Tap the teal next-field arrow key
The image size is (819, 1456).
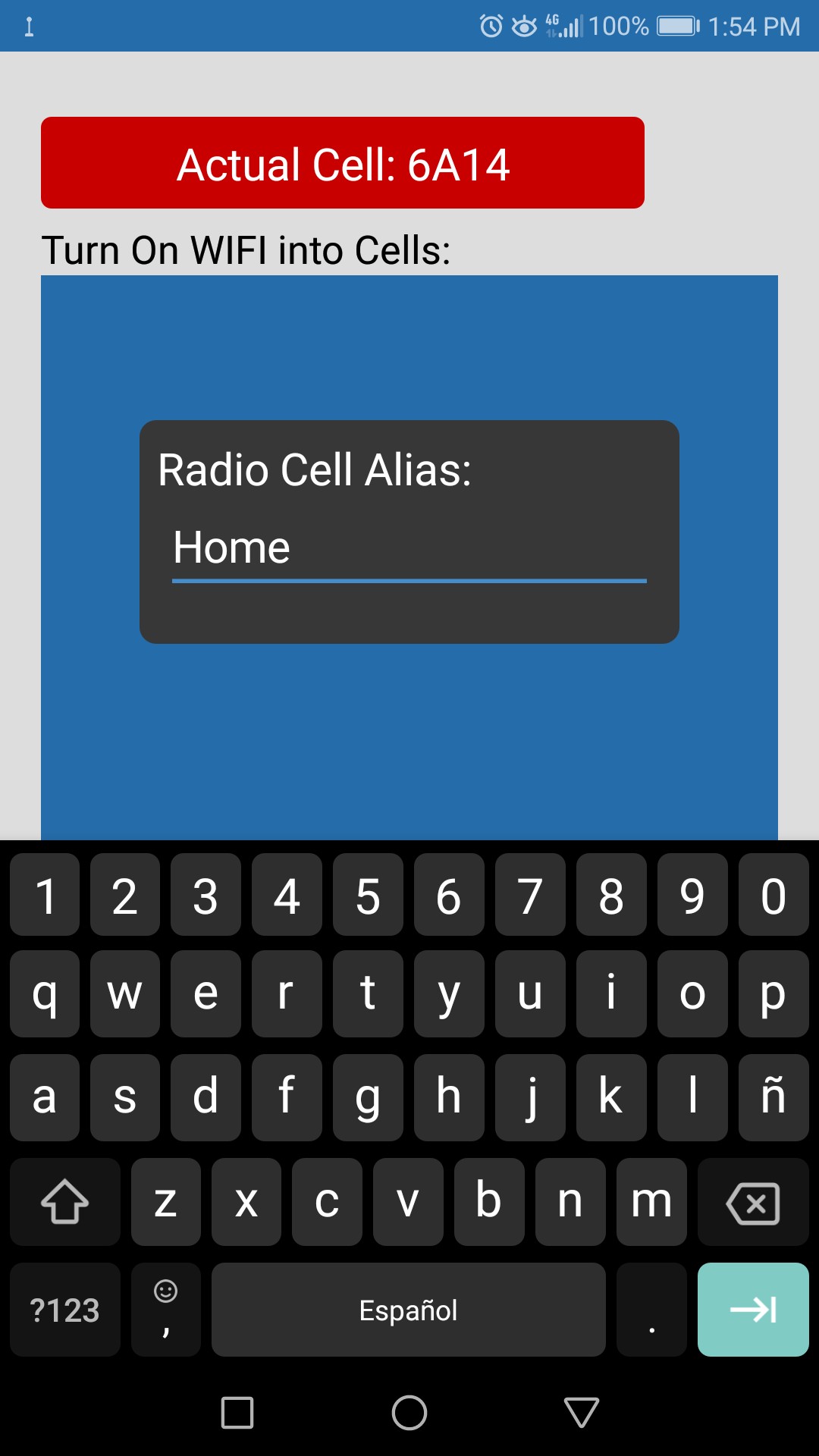pos(752,1310)
